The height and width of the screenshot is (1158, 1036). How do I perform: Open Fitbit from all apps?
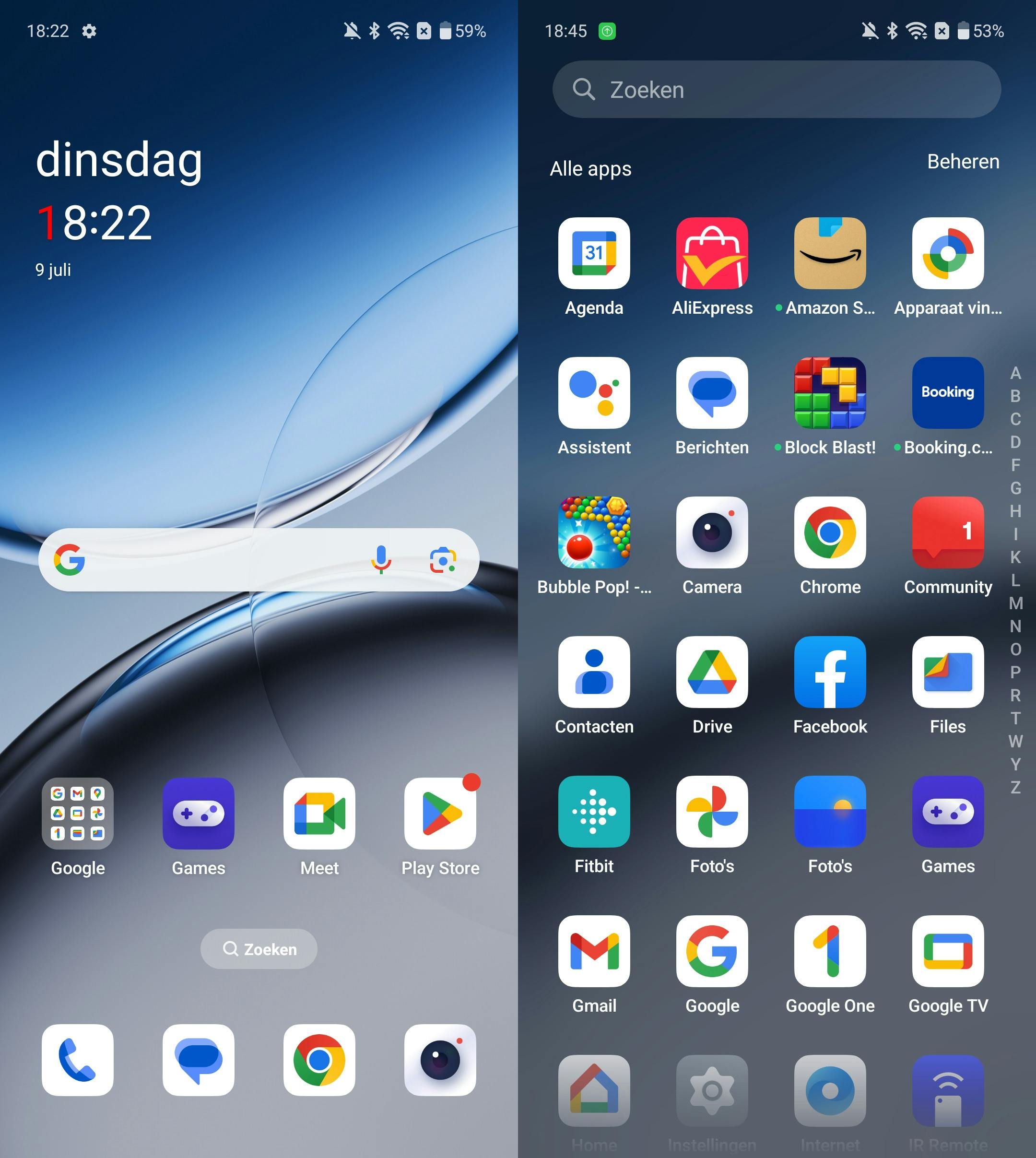594,811
